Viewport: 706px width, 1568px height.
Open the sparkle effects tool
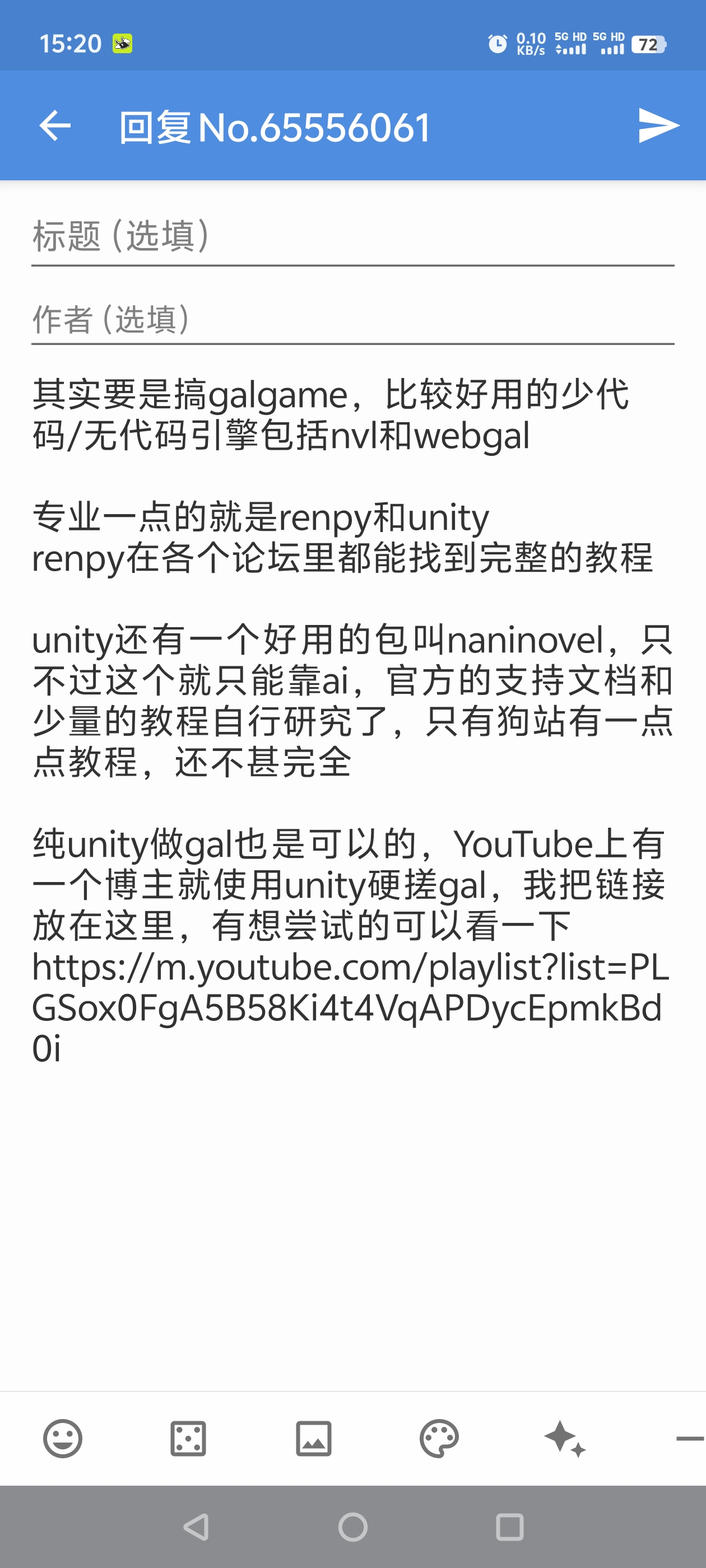(x=565, y=1439)
